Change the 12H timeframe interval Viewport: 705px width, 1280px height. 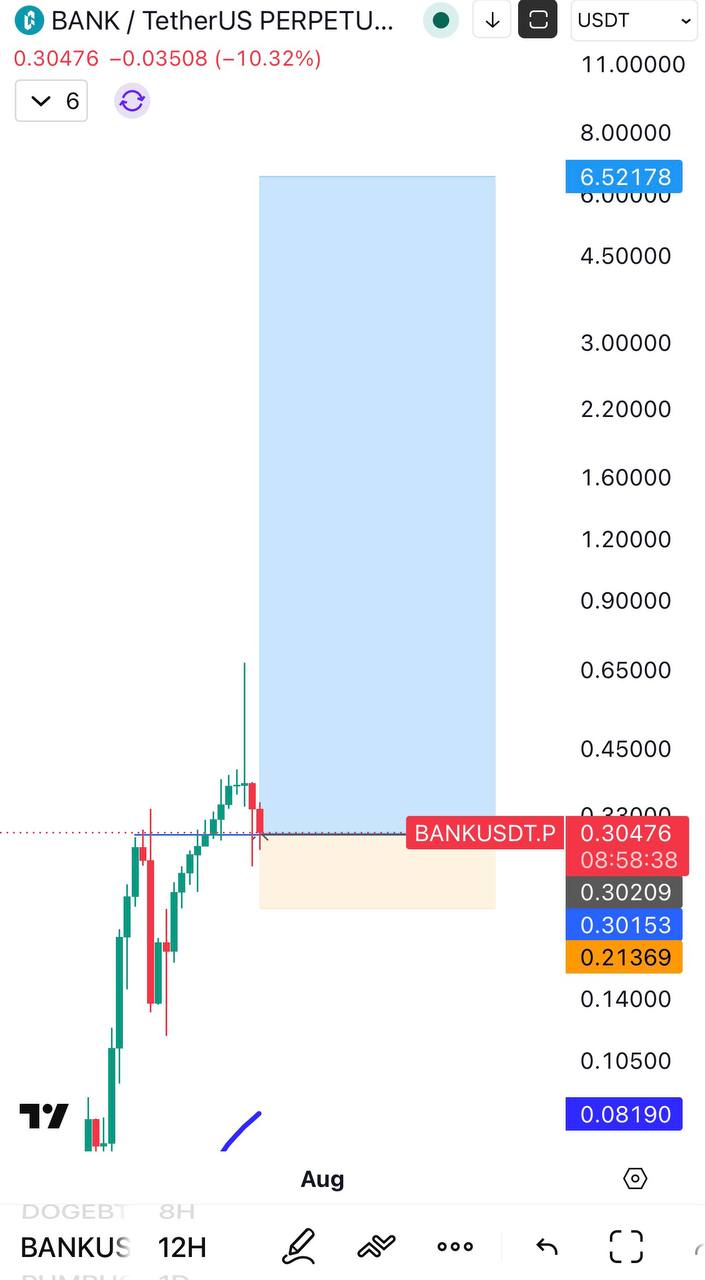(x=182, y=1247)
